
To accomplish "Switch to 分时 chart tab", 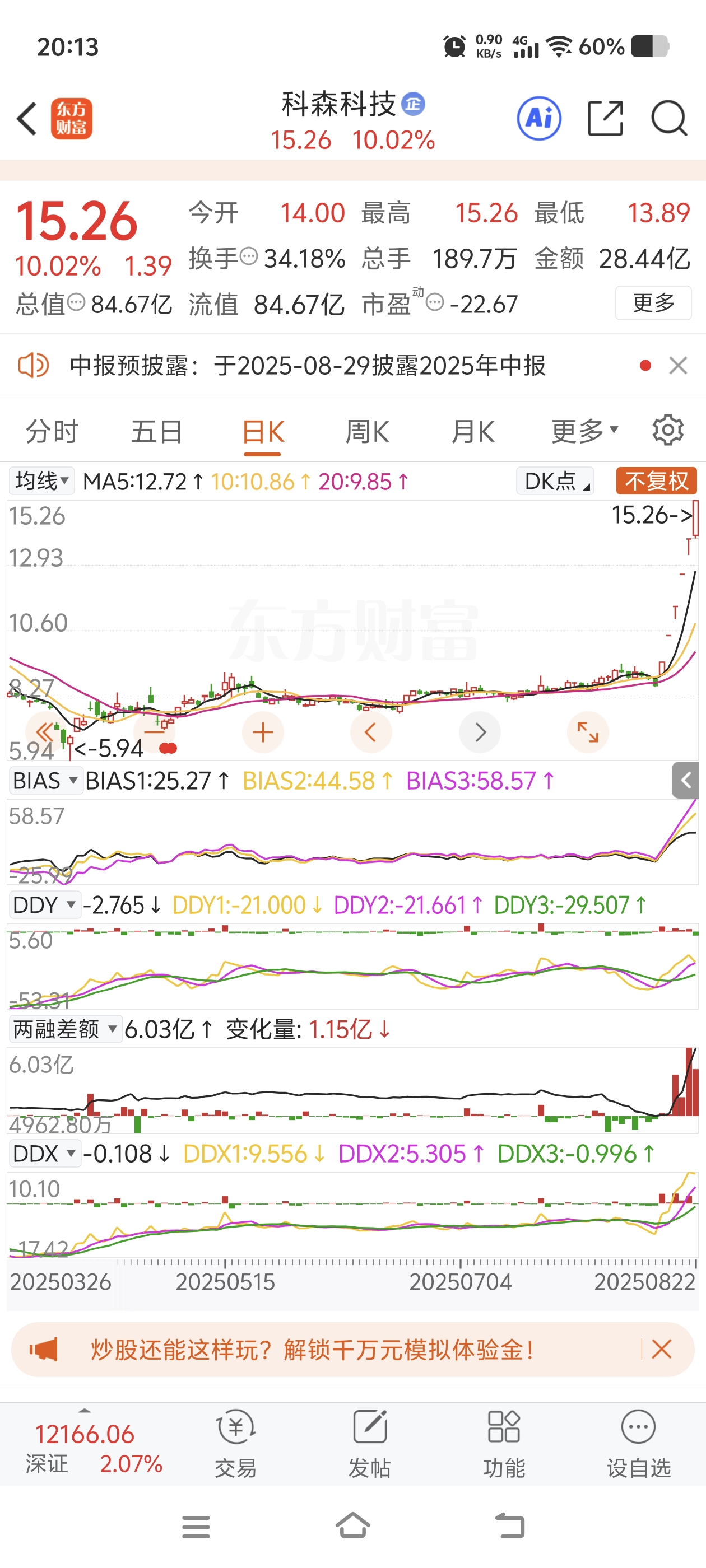I will (52, 432).
